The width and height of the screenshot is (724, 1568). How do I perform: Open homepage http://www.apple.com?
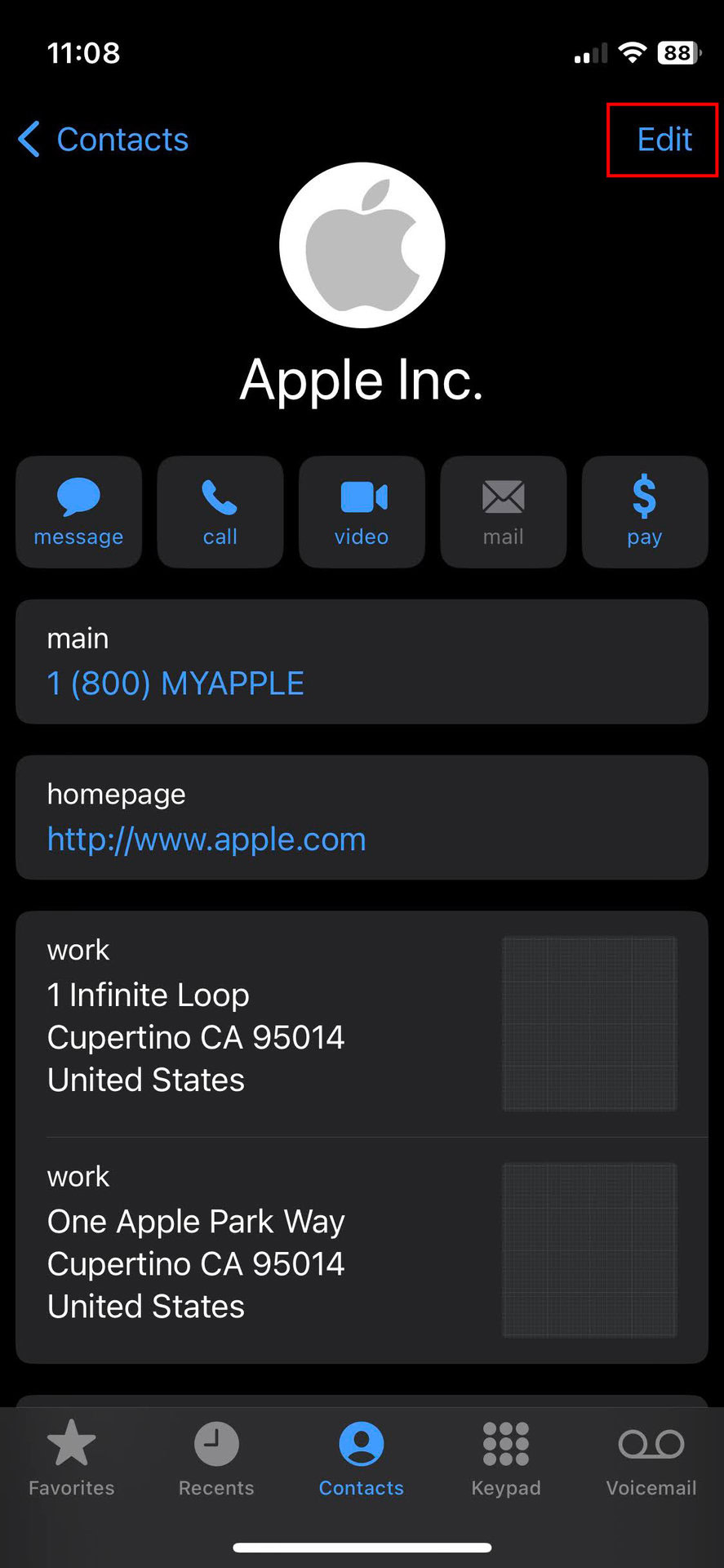coord(207,839)
